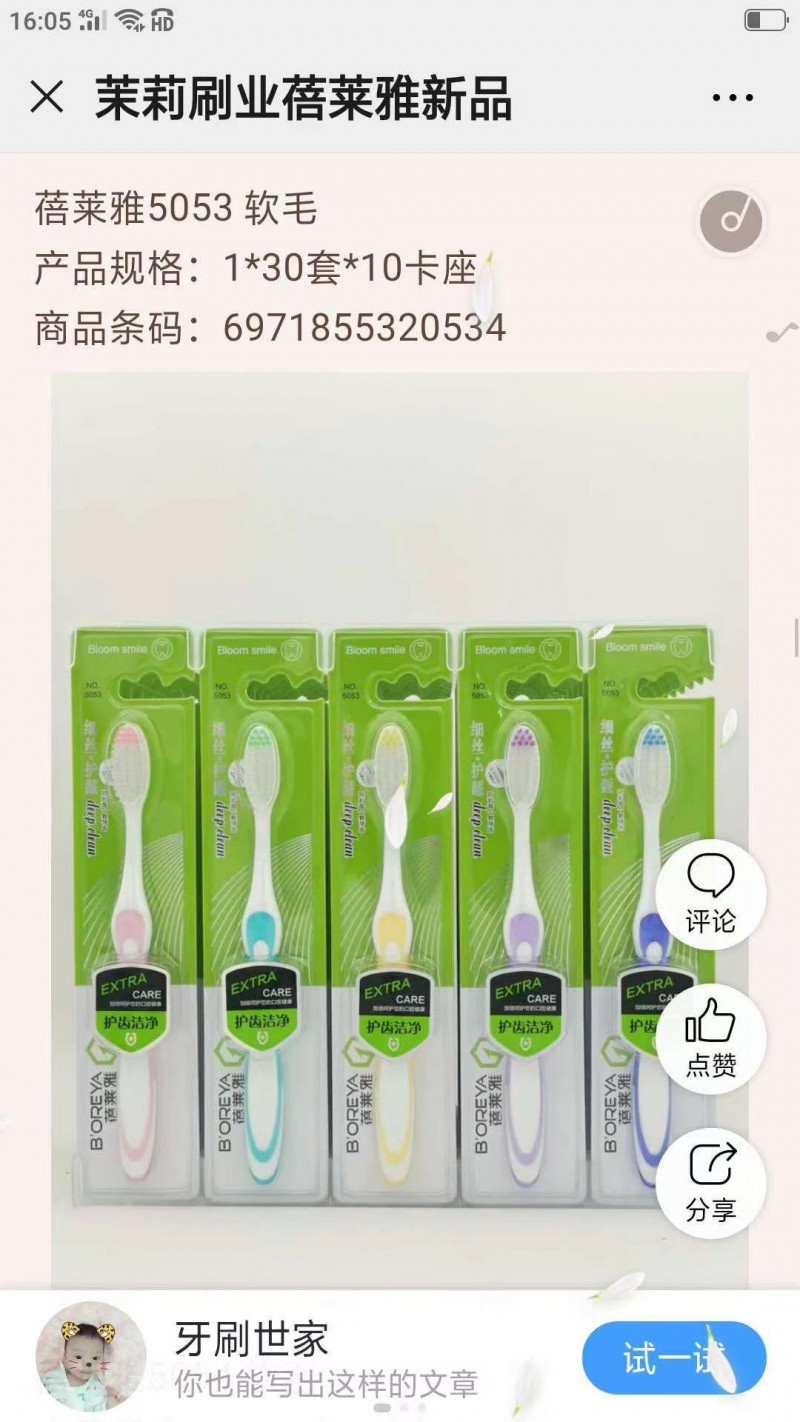Viewport: 800px width, 1422px height.
Task: Toggle the background music icon
Action: click(x=731, y=219)
